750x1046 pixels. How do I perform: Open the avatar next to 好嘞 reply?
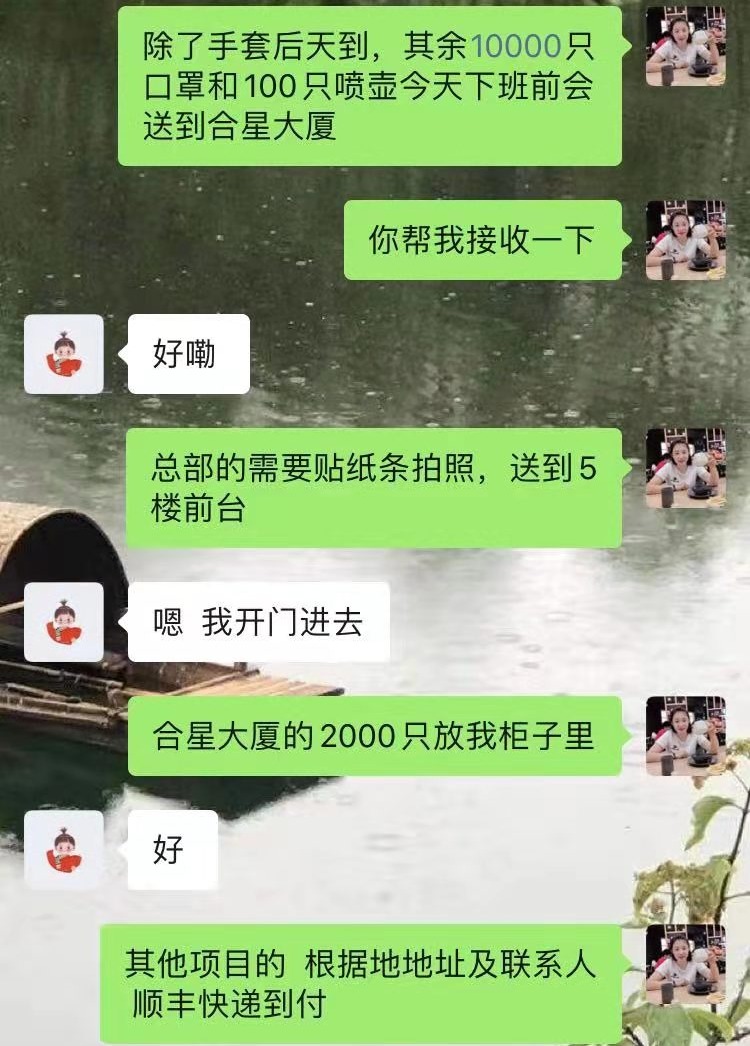64,354
